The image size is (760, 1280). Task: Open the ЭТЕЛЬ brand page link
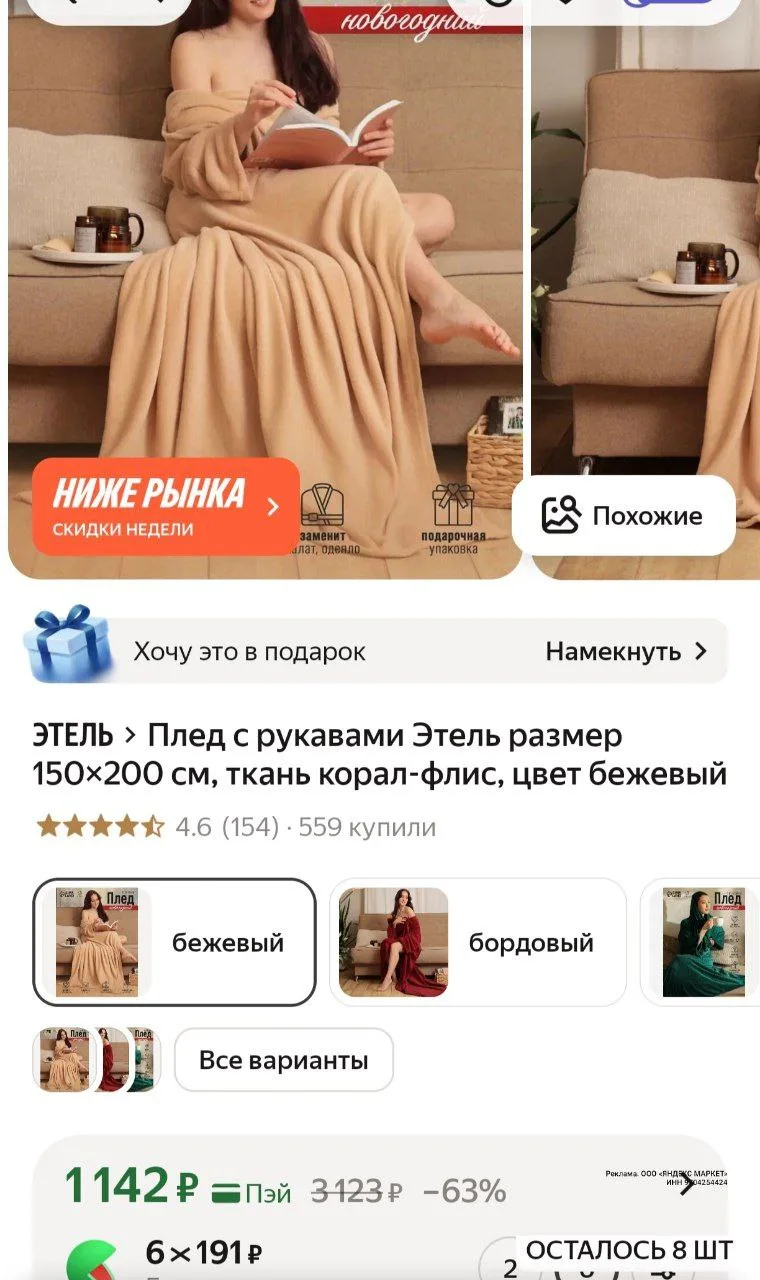[73, 736]
